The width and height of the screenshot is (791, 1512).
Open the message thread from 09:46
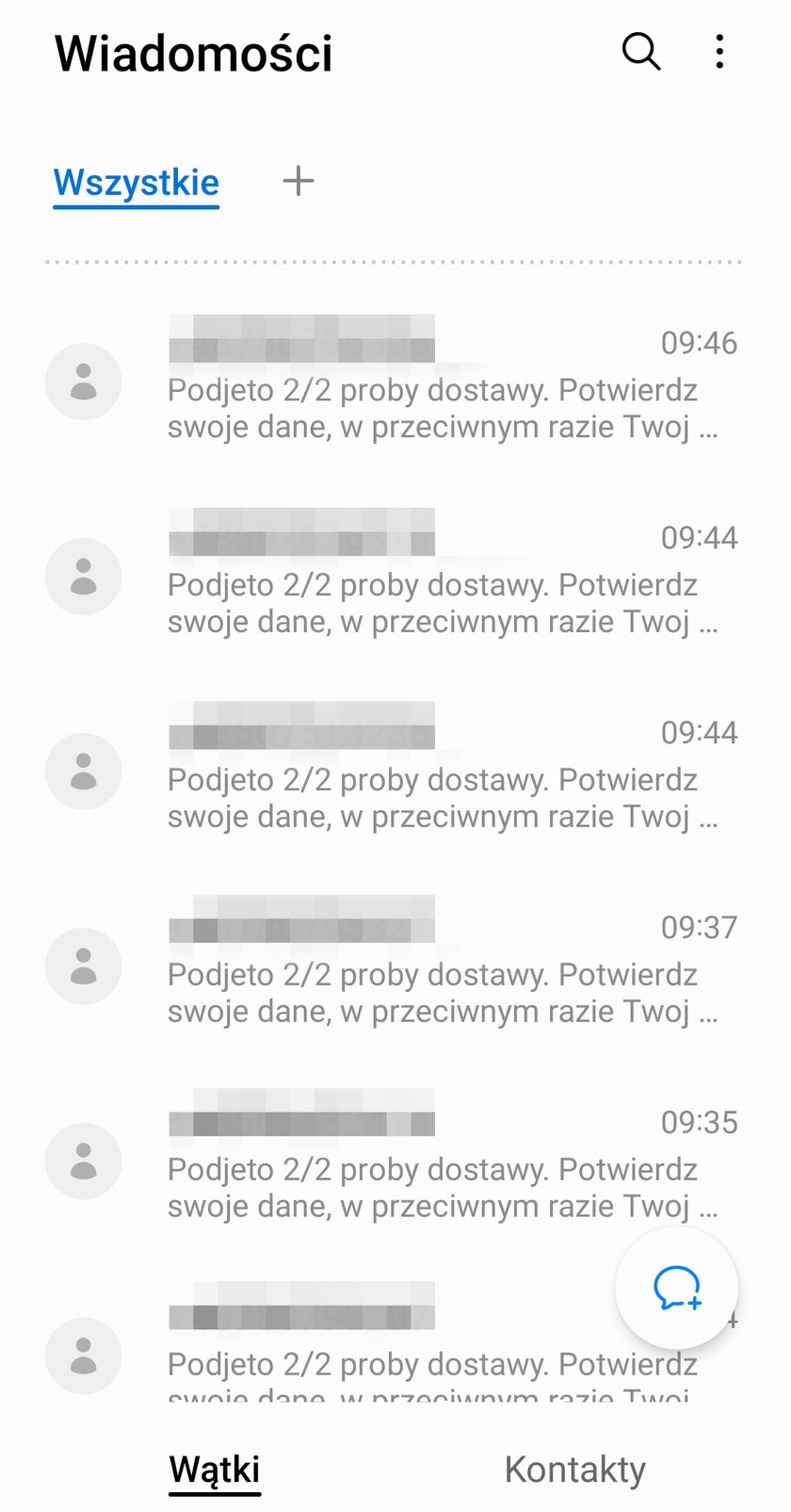(x=395, y=381)
